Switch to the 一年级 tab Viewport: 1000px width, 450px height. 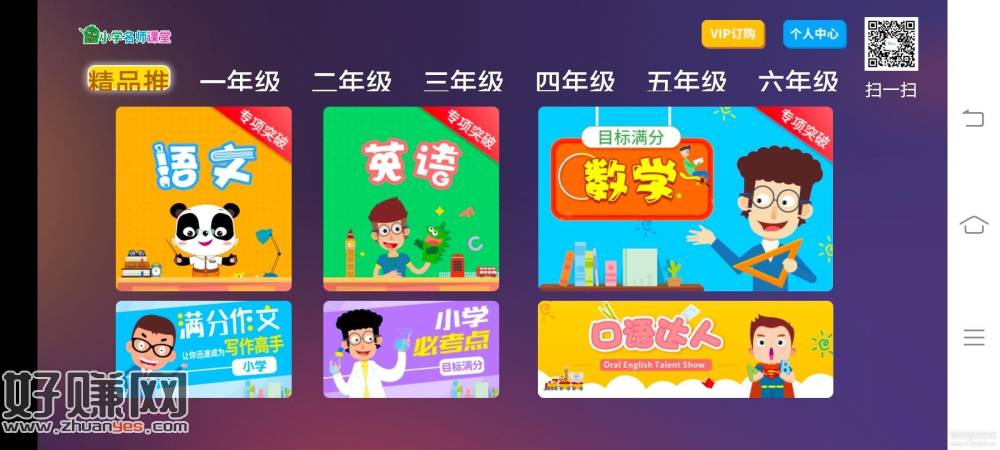(x=239, y=82)
